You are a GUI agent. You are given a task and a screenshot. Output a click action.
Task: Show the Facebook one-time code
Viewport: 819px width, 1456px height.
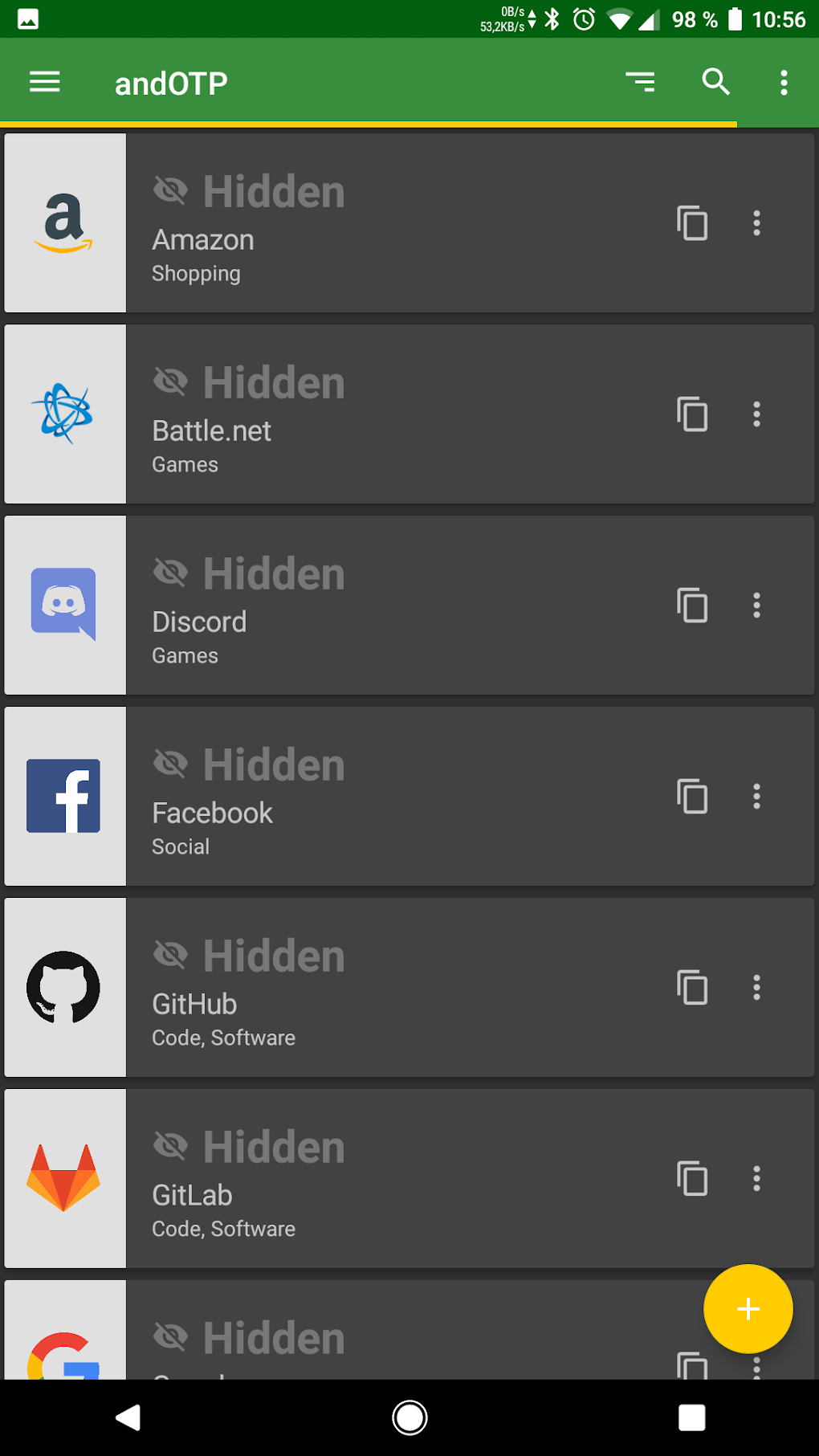coord(249,765)
